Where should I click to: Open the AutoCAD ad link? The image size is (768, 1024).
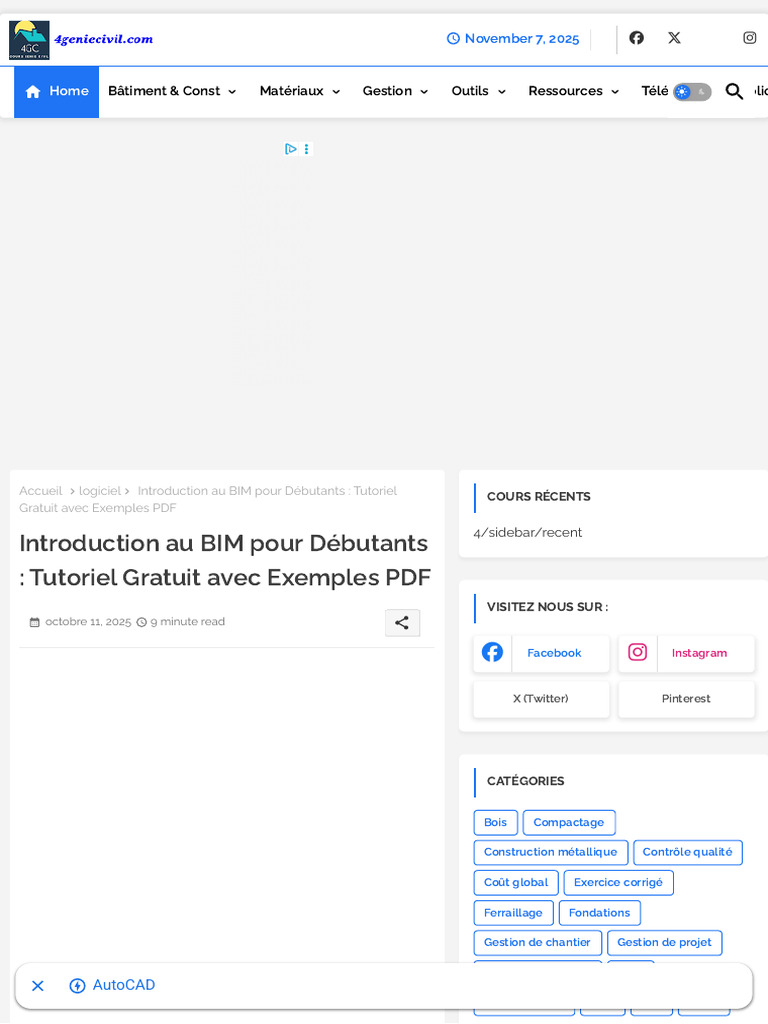[x=112, y=985]
